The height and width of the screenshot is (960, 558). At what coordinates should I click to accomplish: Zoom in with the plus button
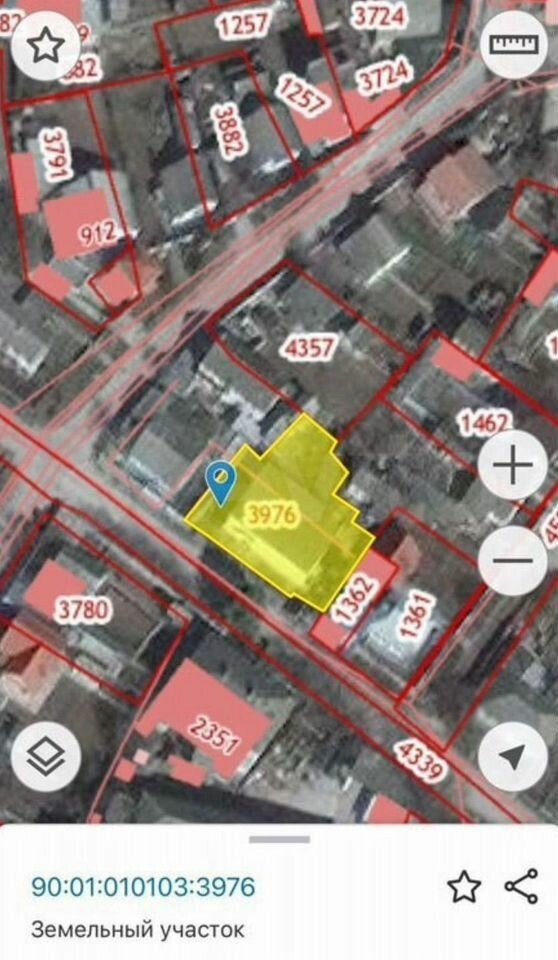(x=513, y=465)
